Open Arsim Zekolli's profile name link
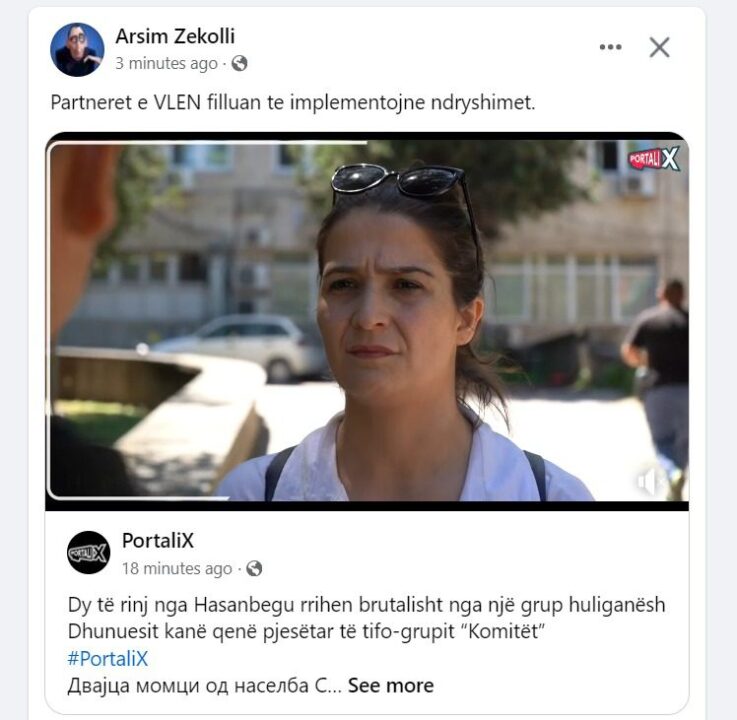The width and height of the screenshot is (737, 720). (175, 37)
